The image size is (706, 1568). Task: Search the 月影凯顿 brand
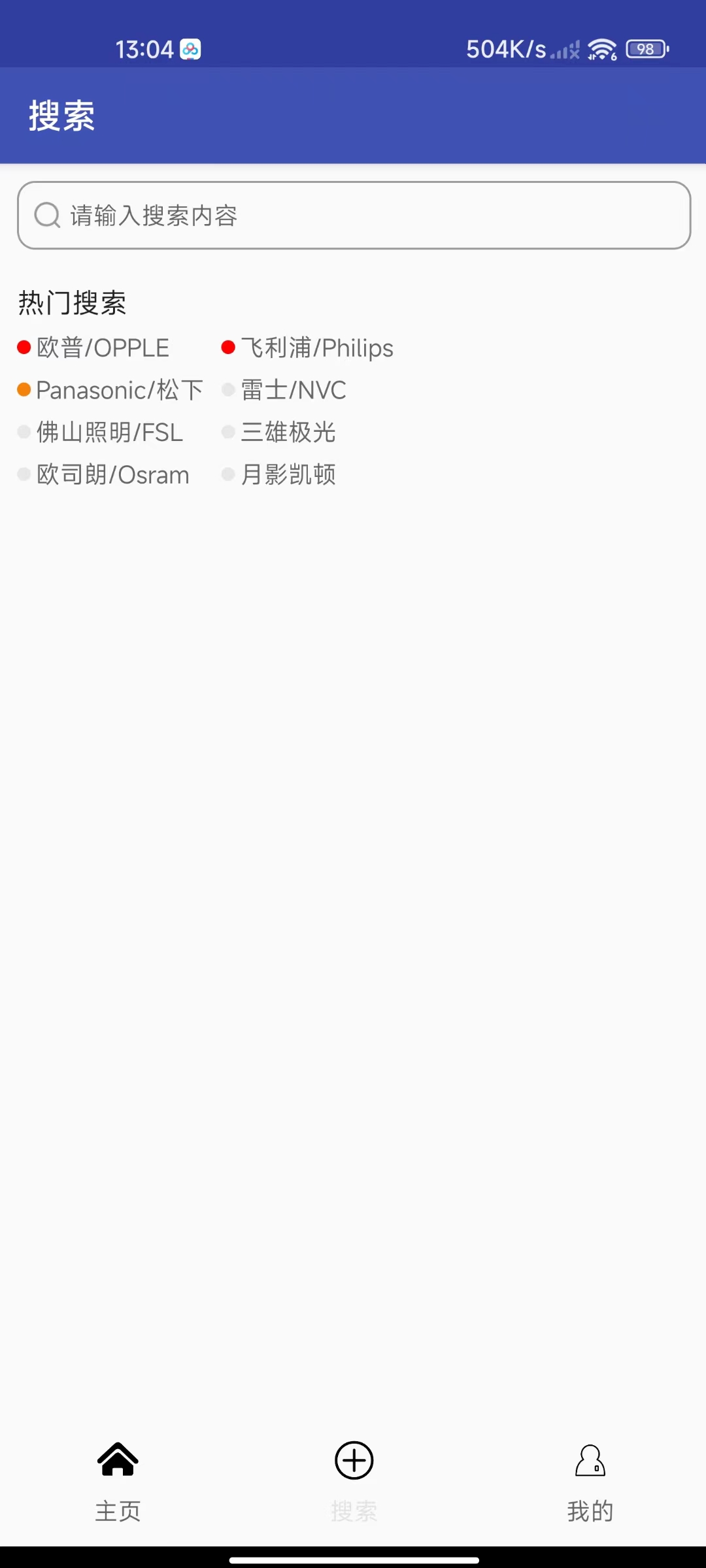pyautogui.click(x=288, y=474)
